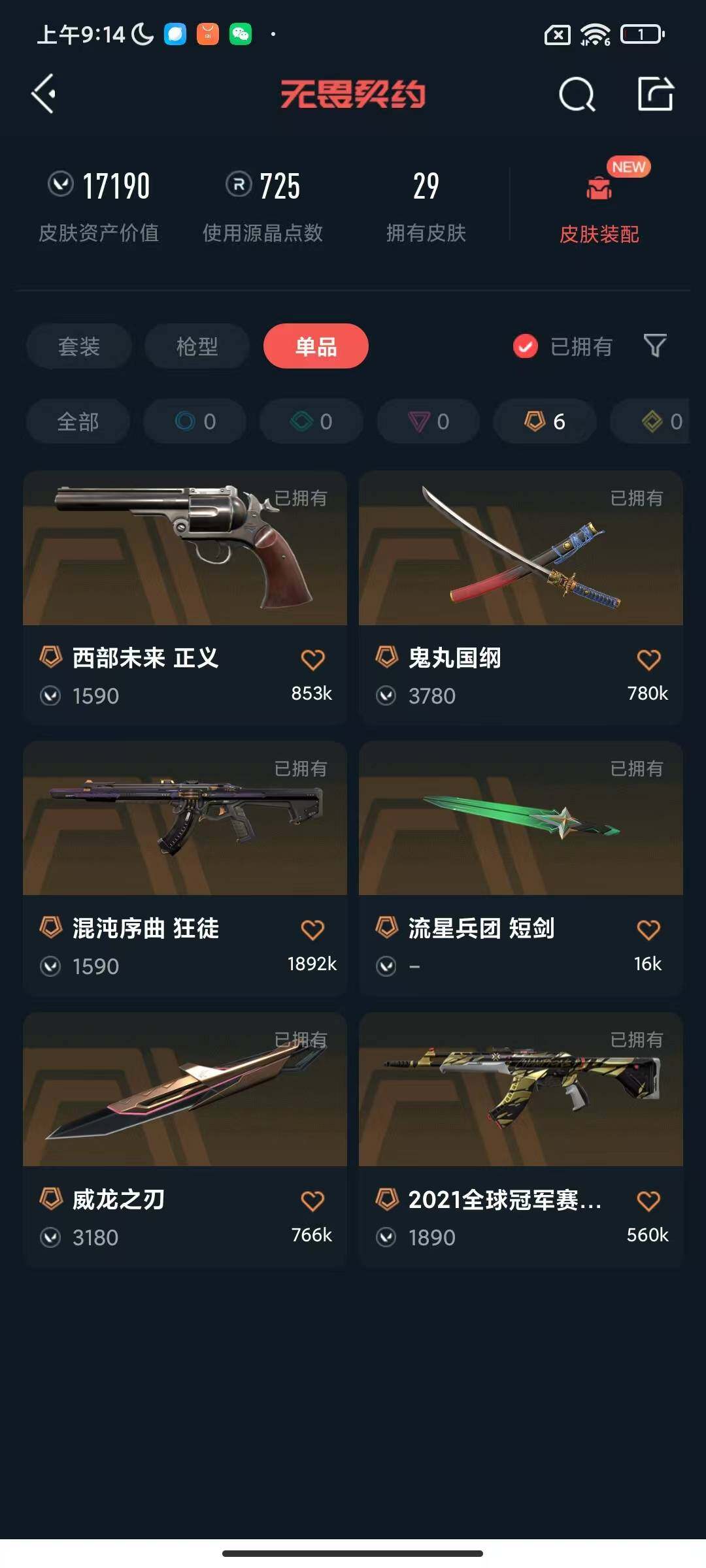Select the orange tier chip showing 6
This screenshot has height=1568, width=706.
click(545, 422)
